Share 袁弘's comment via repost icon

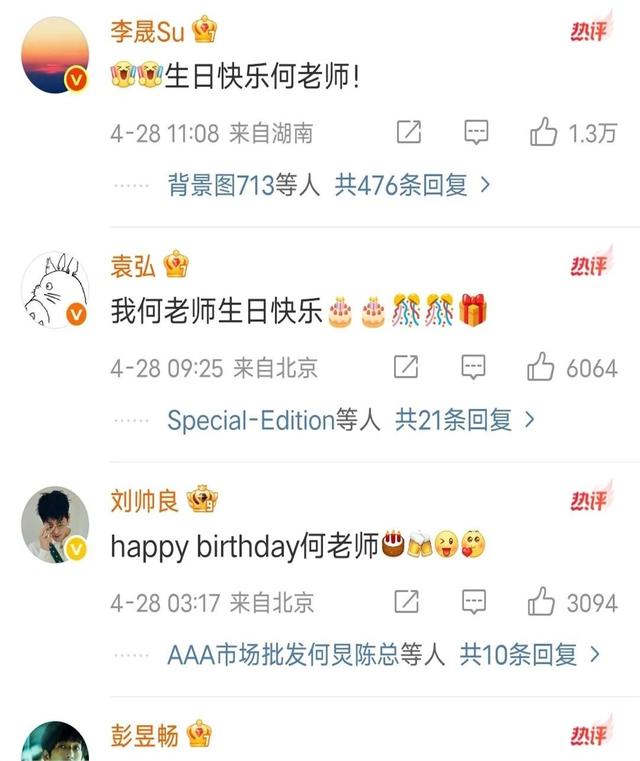[405, 367]
